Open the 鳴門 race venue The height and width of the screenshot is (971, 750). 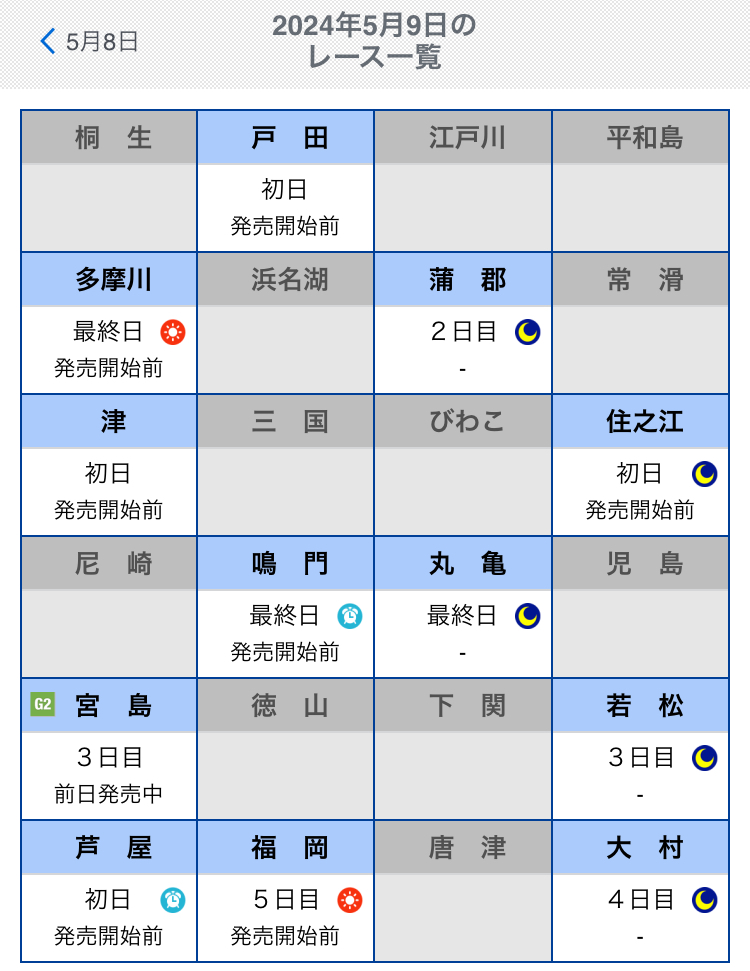coord(286,606)
